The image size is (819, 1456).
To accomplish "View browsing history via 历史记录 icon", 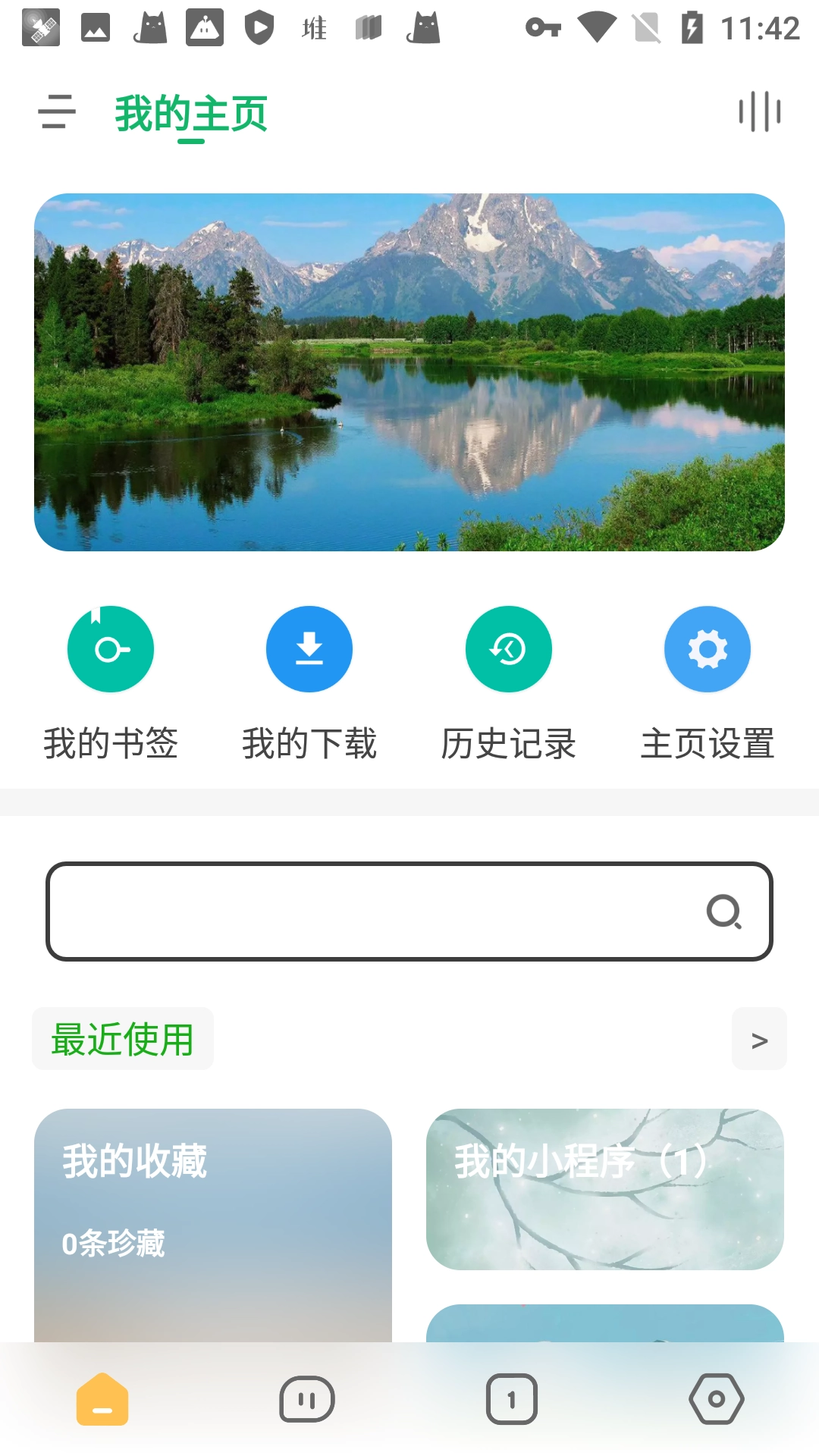I will tap(508, 649).
